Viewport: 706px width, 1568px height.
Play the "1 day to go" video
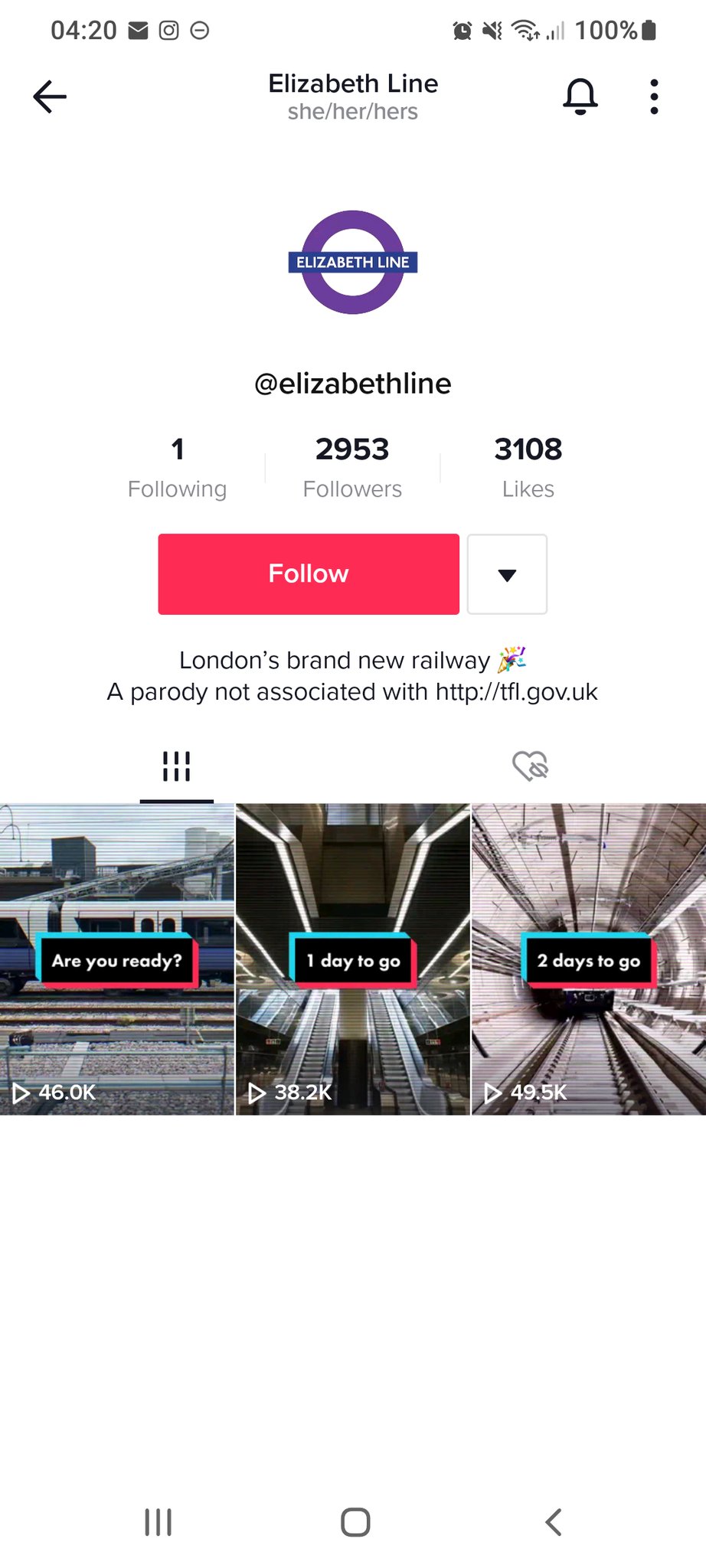tap(352, 959)
